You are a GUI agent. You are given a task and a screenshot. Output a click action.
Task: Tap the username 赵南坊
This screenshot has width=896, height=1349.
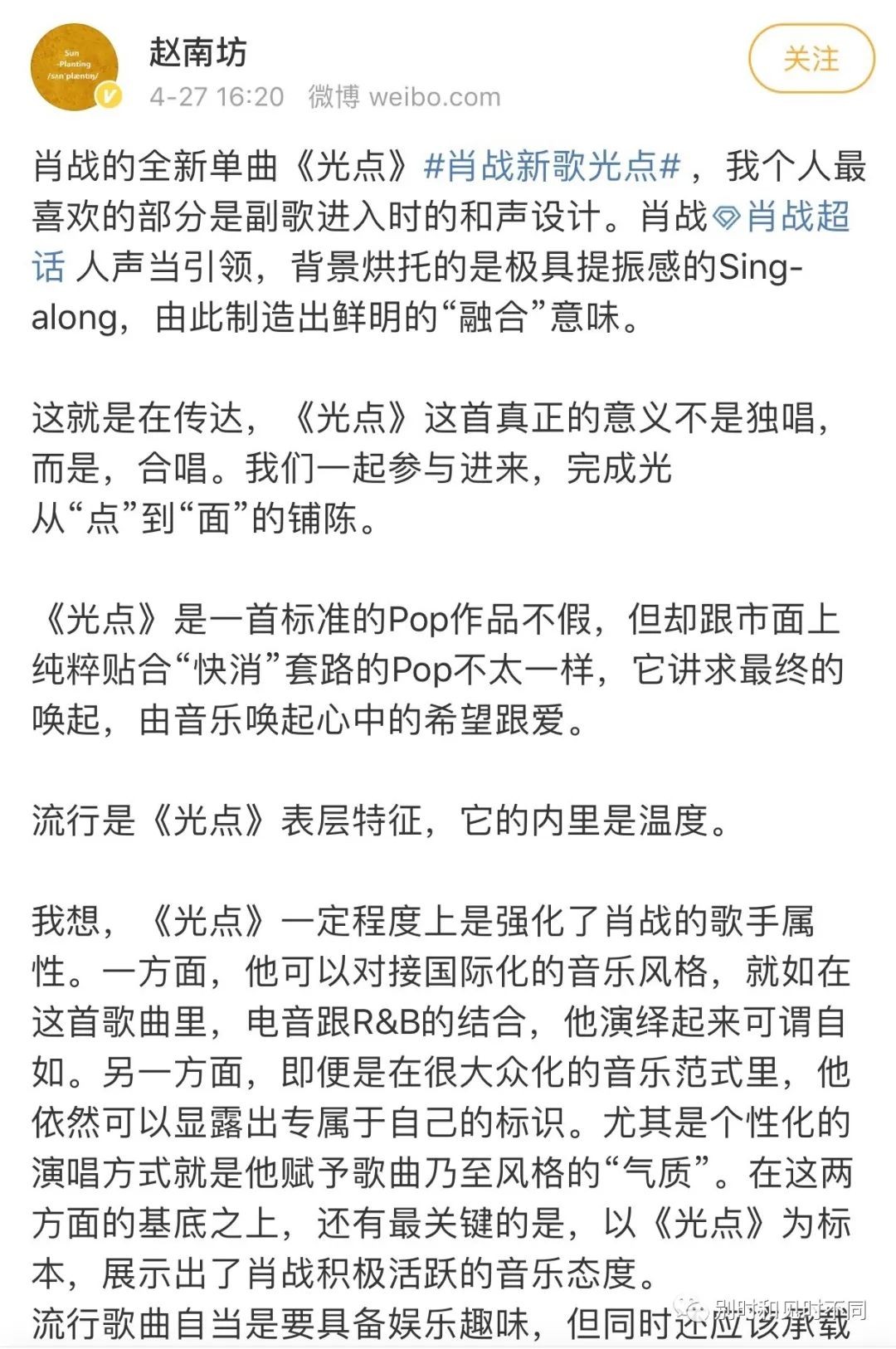coord(197,52)
